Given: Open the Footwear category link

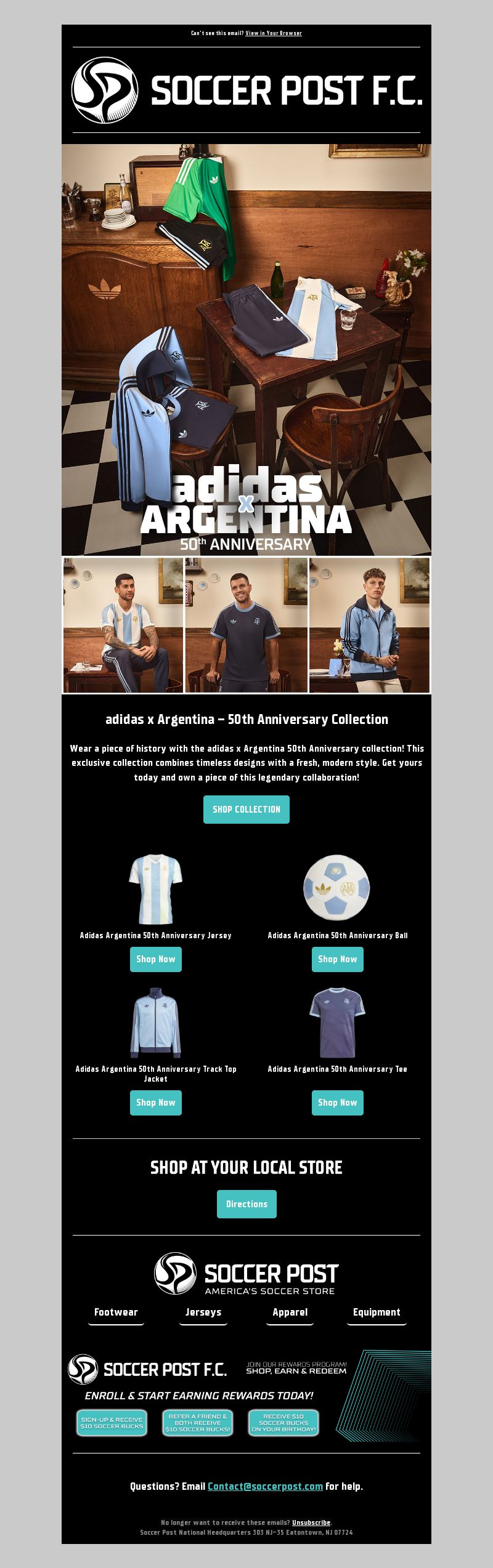Looking at the screenshot, I should [x=116, y=1311].
